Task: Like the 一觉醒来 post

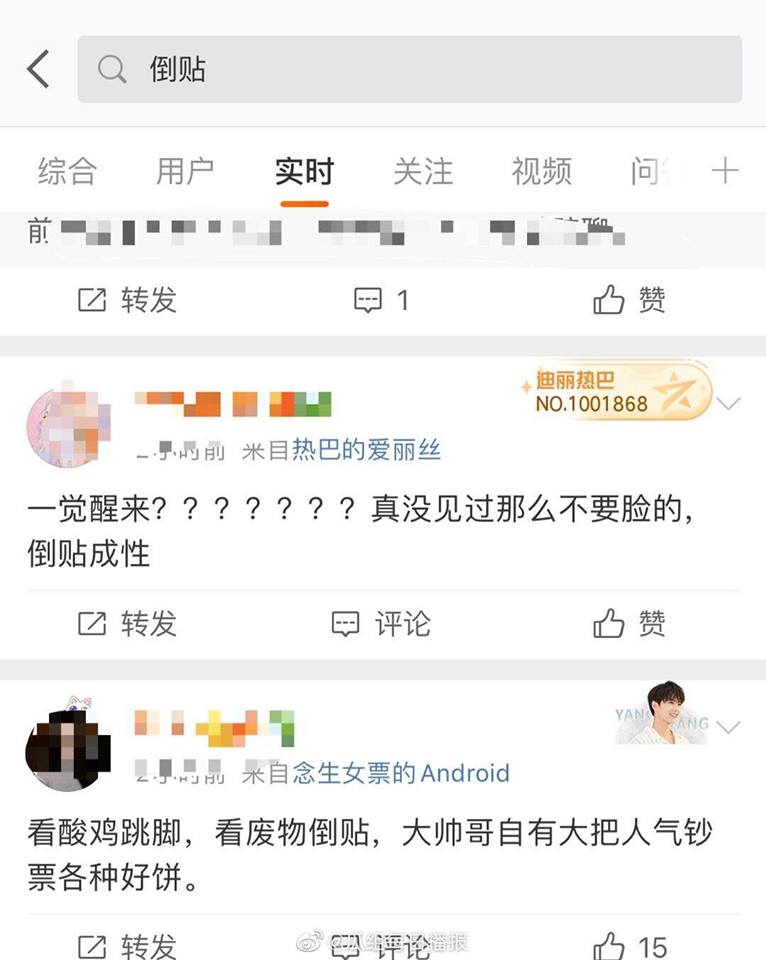Action: click(x=629, y=624)
